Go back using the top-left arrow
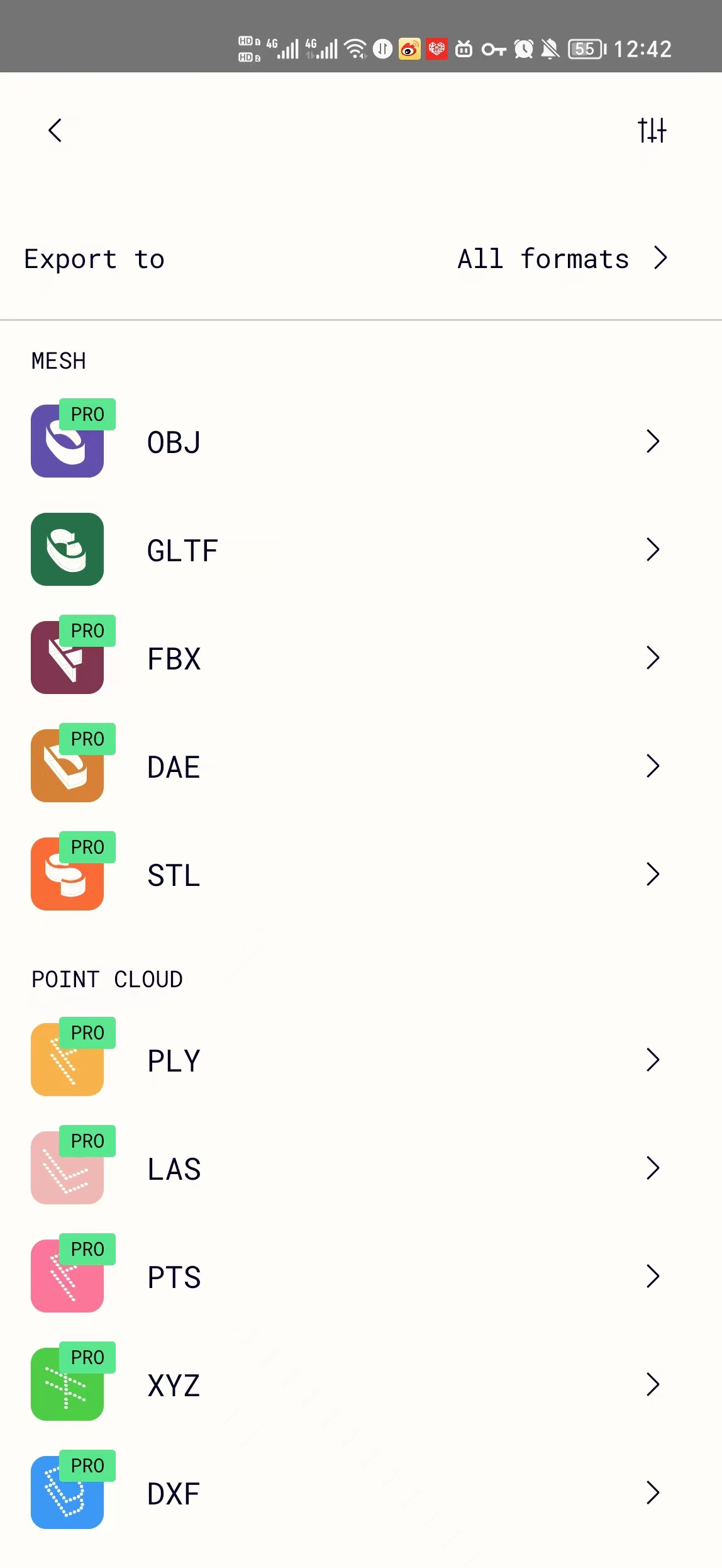Viewport: 722px width, 1568px height. pos(55,131)
